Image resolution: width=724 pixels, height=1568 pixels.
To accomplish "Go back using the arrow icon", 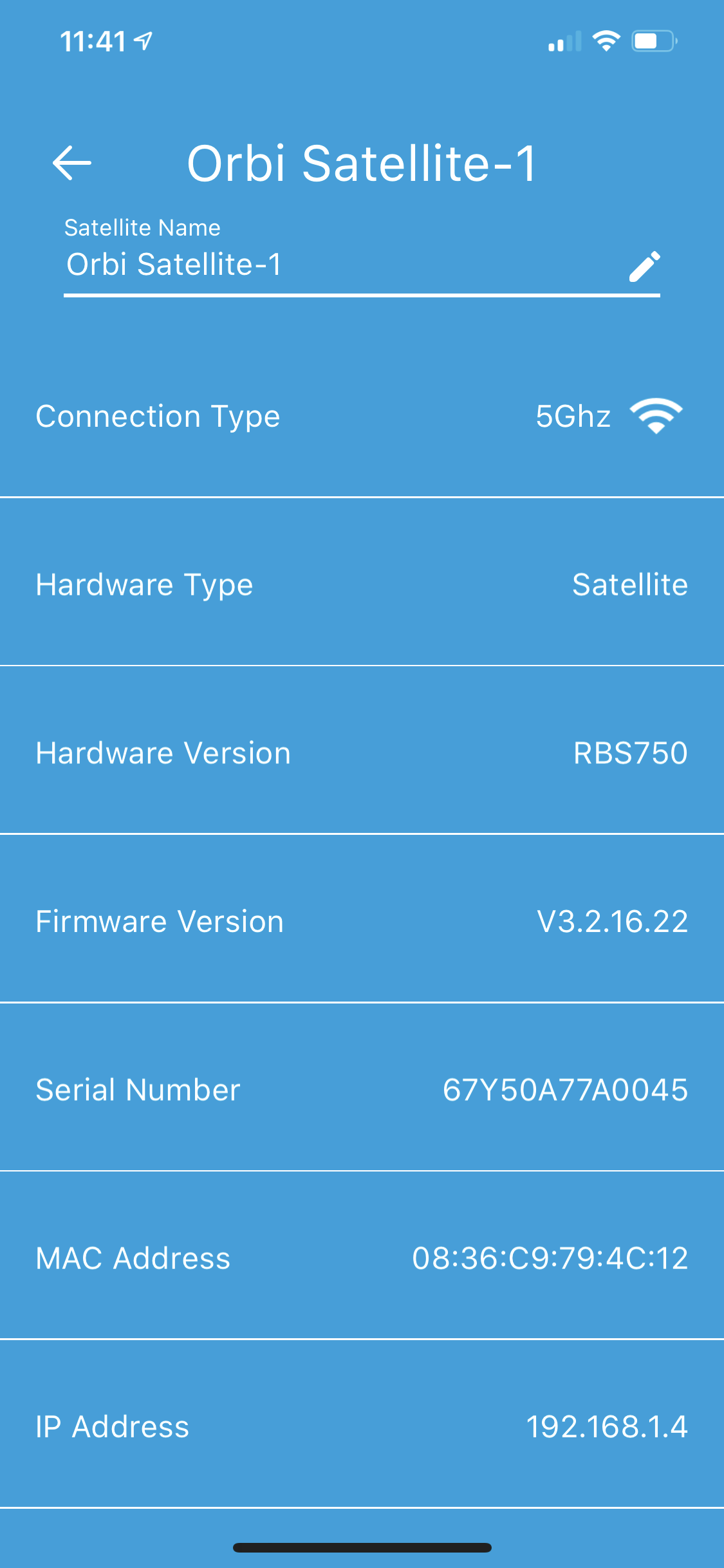I will click(x=72, y=163).
